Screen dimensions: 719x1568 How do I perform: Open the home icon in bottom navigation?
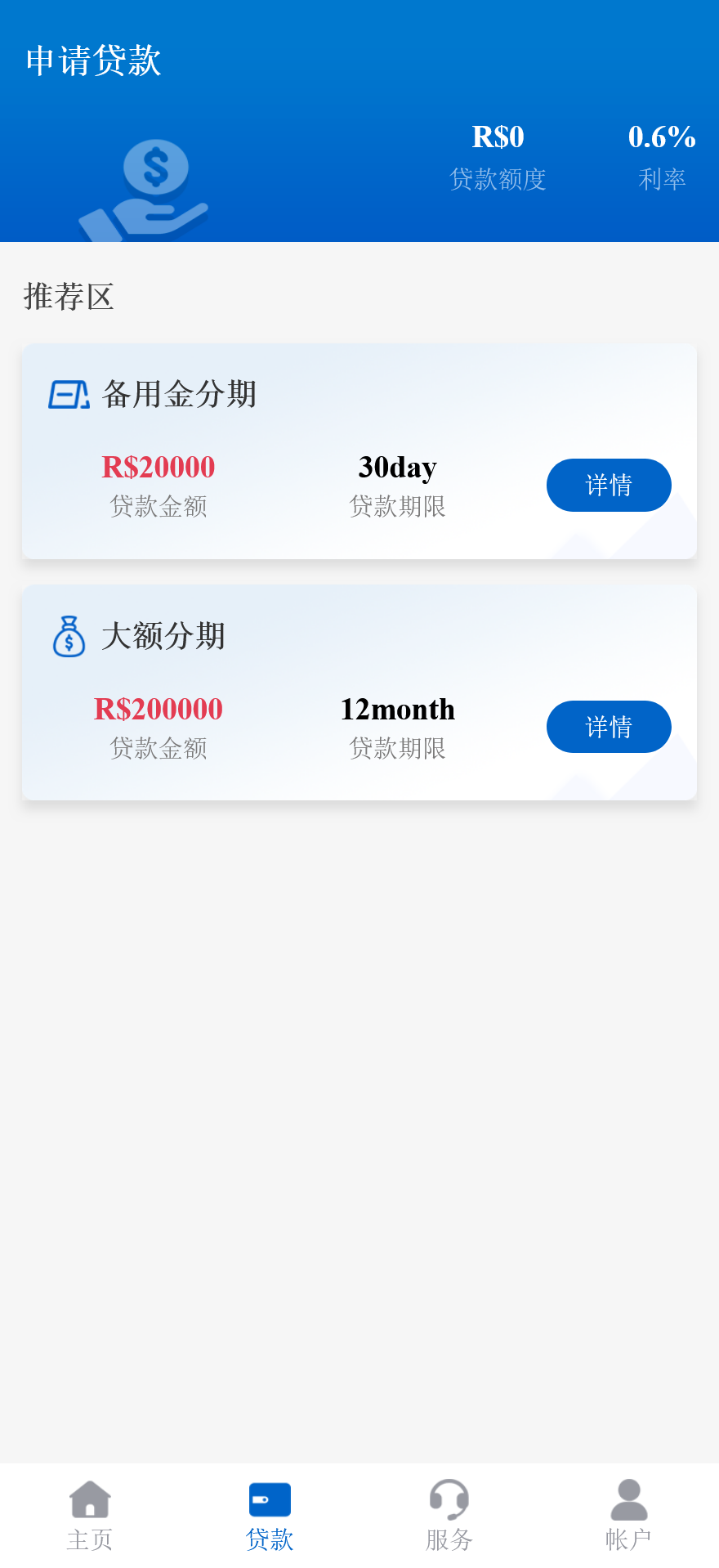90,1499
